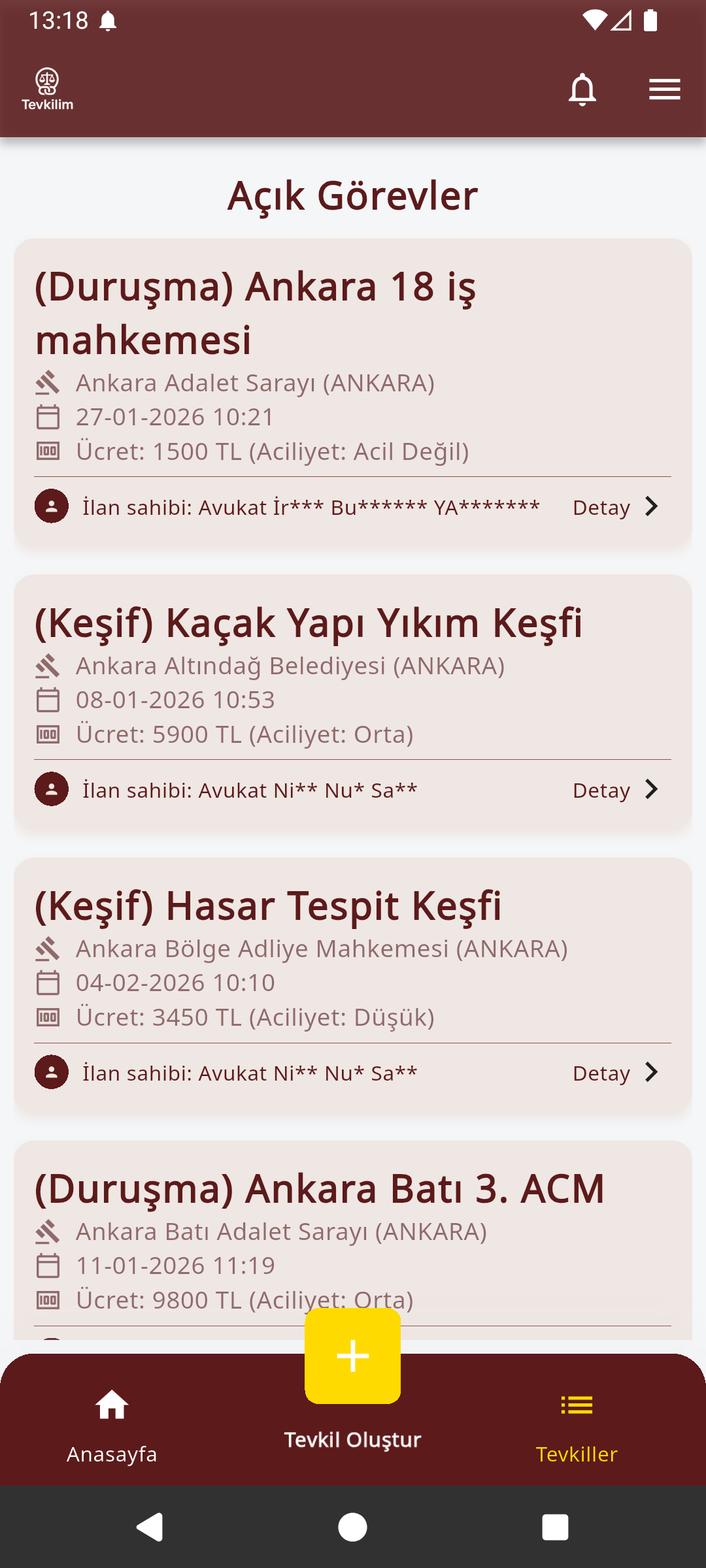Create a new tevkil with plus button
Screen dimensions: 706x1568
353,1356
